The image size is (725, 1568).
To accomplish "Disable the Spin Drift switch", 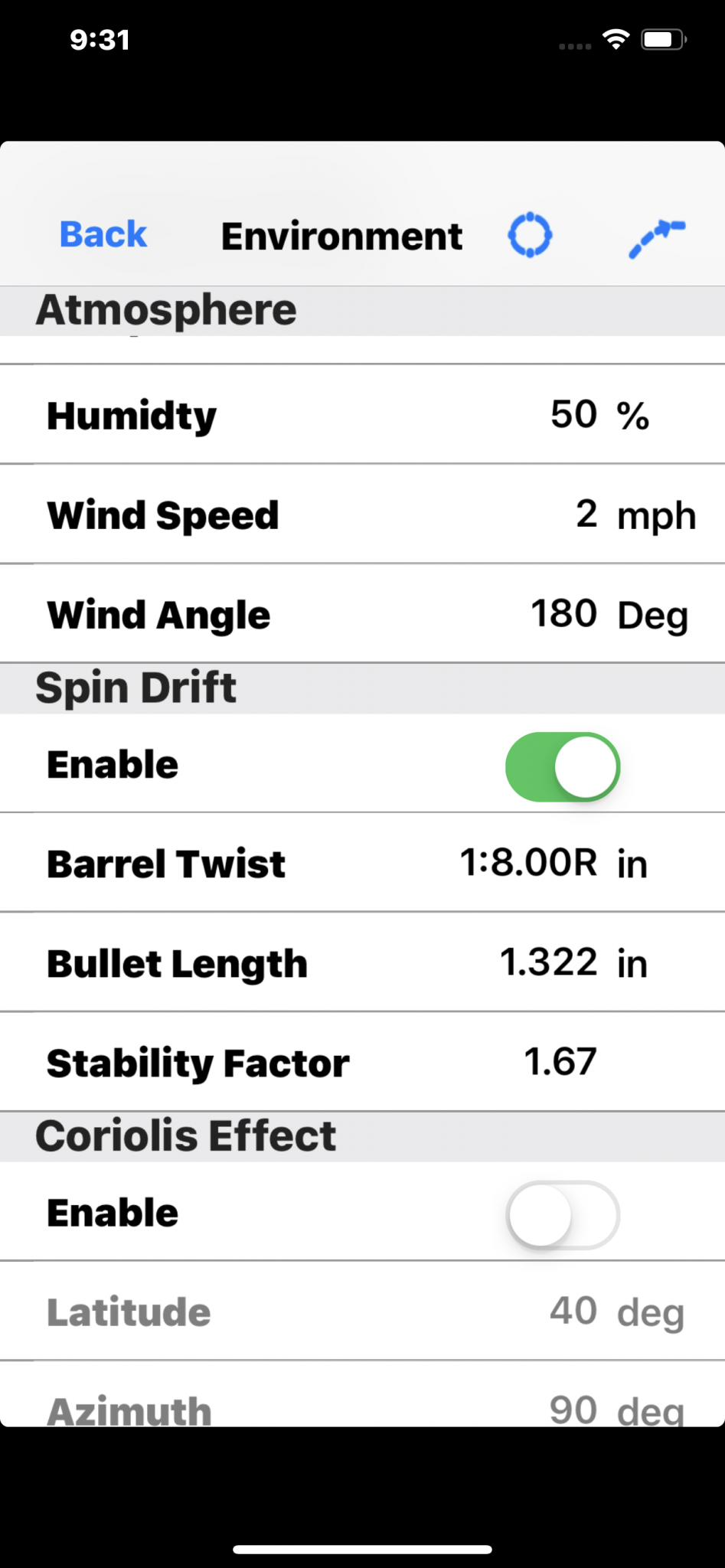I will pyautogui.click(x=563, y=766).
